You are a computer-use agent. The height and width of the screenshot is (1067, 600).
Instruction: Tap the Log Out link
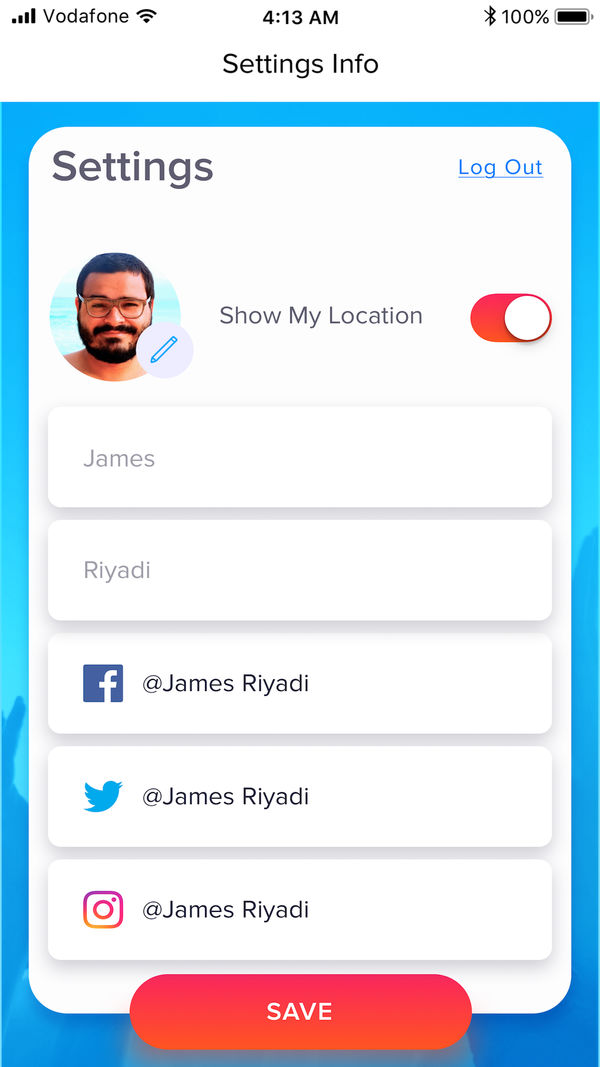coord(500,167)
